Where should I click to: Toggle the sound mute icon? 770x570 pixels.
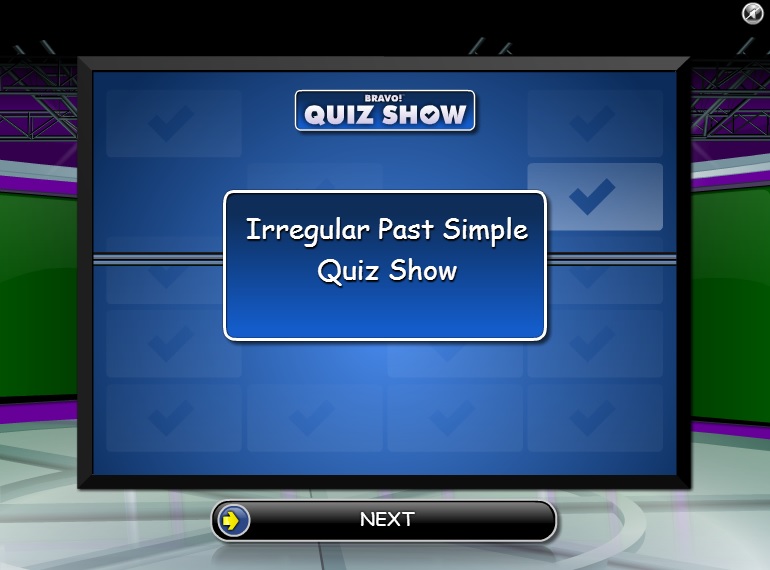click(x=752, y=13)
